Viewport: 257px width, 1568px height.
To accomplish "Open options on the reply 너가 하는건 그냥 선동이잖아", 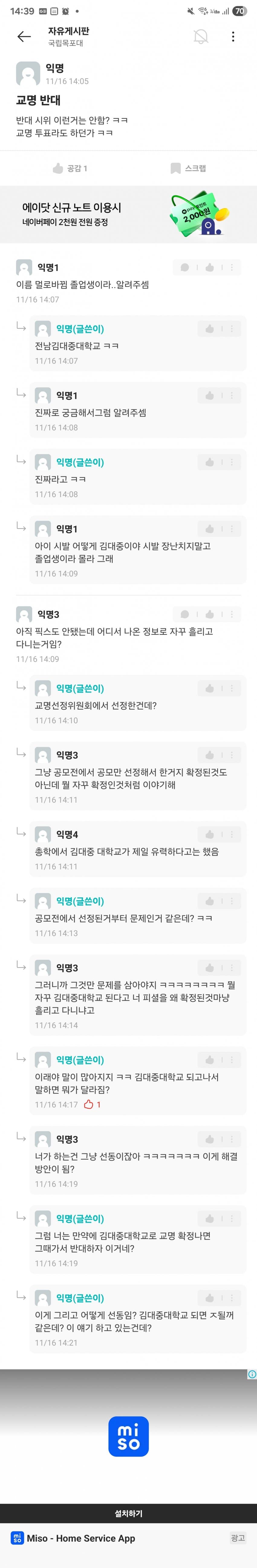I will click(x=231, y=1139).
